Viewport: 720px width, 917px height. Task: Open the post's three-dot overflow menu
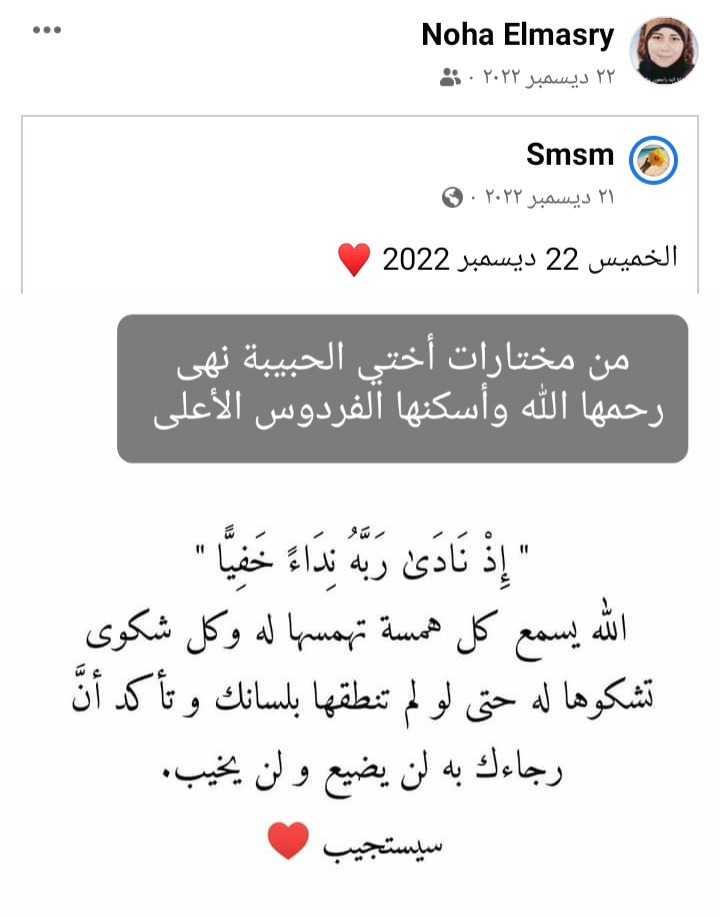(48, 30)
